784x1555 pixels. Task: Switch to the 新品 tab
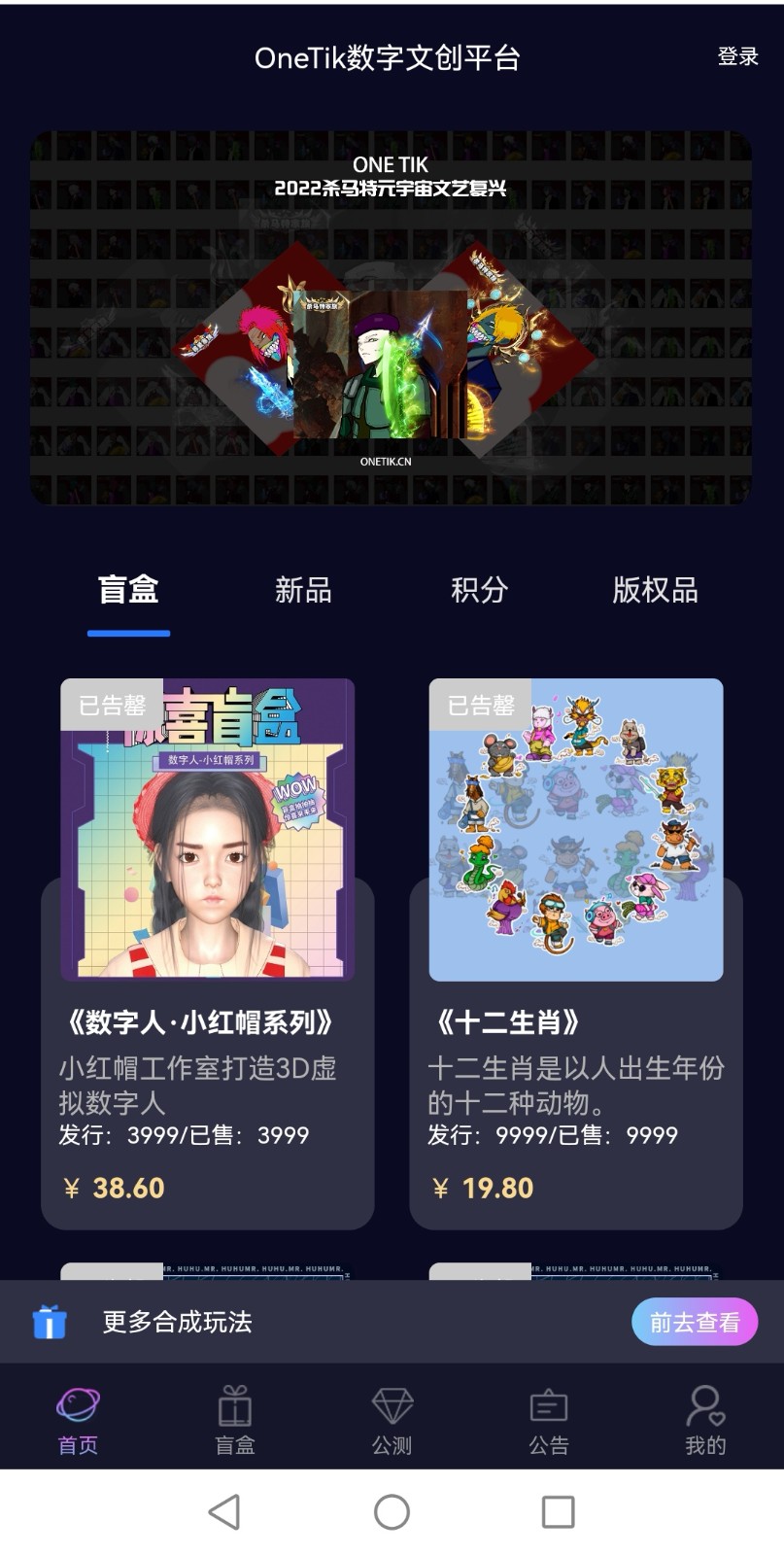pyautogui.click(x=303, y=590)
